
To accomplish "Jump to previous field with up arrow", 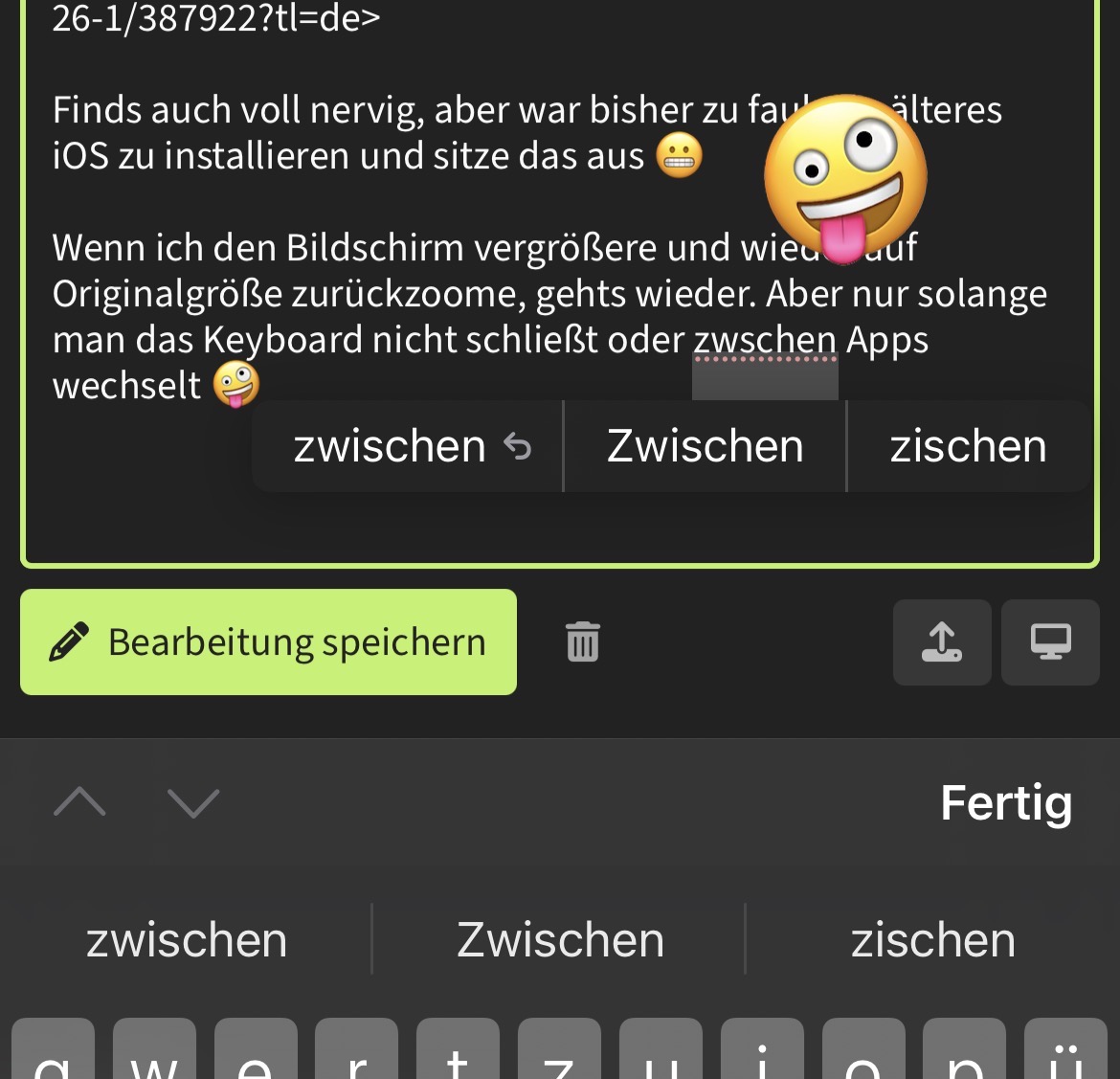I will point(80,802).
